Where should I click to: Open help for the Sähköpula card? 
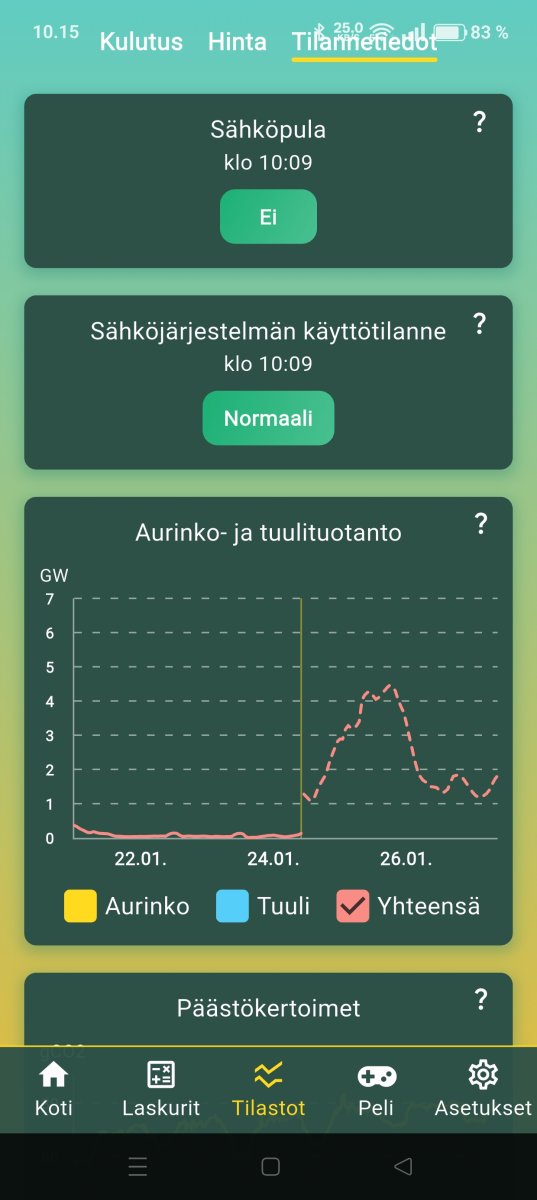(480, 122)
